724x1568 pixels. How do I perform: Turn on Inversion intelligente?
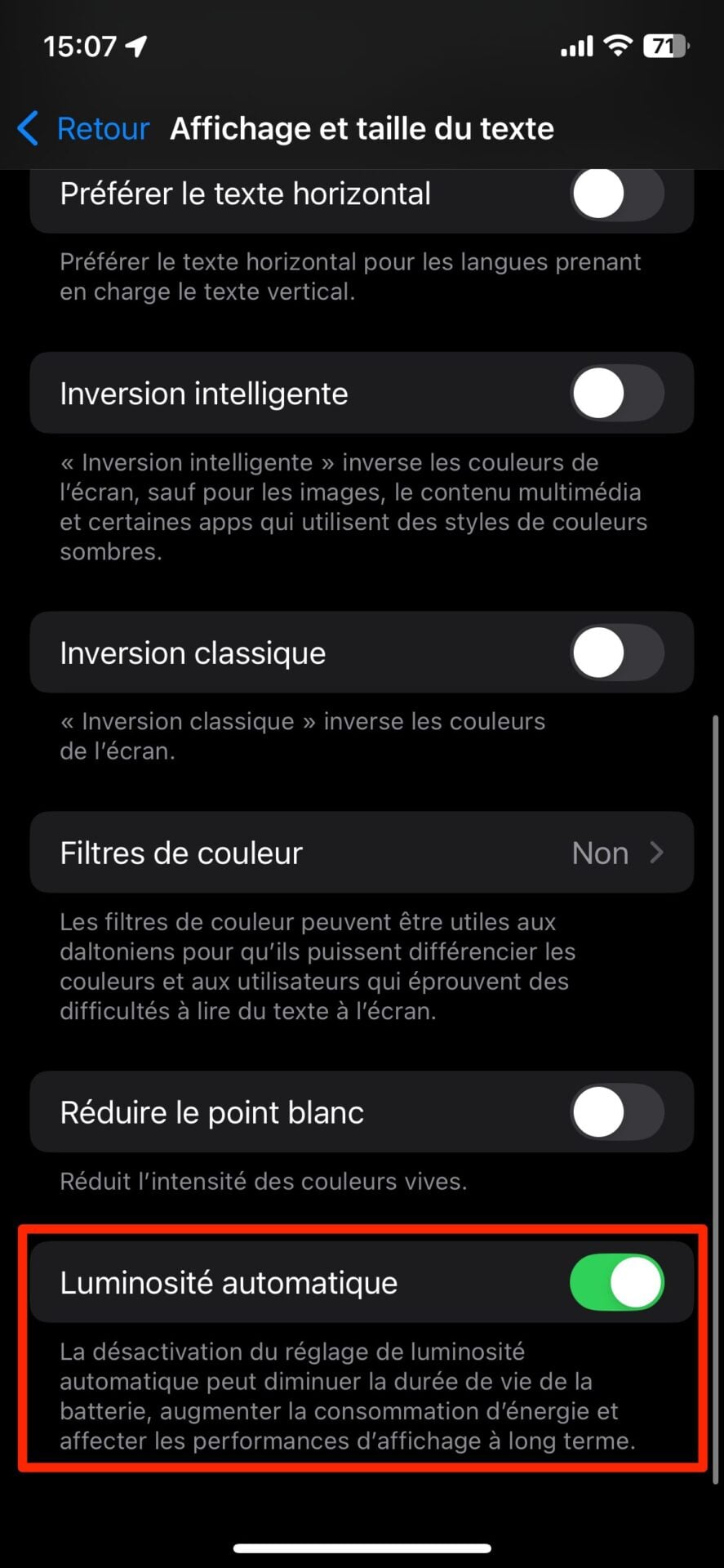[x=616, y=394]
